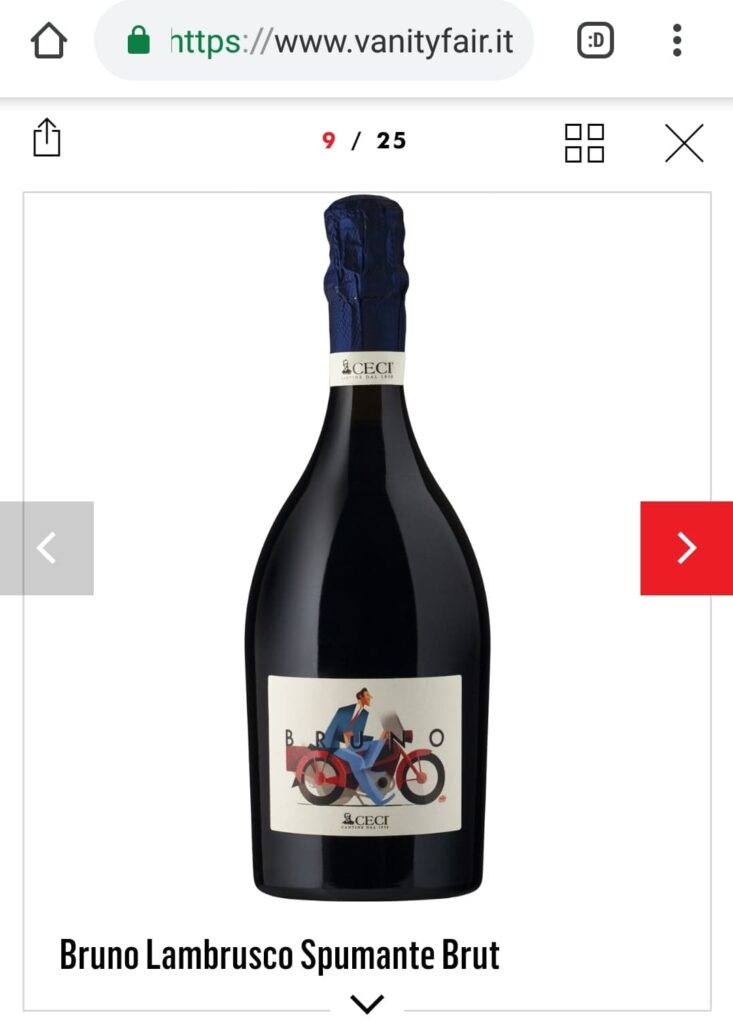Screen dimensions: 733x1024
Task: Go to the browser home page
Action: (x=49, y=41)
